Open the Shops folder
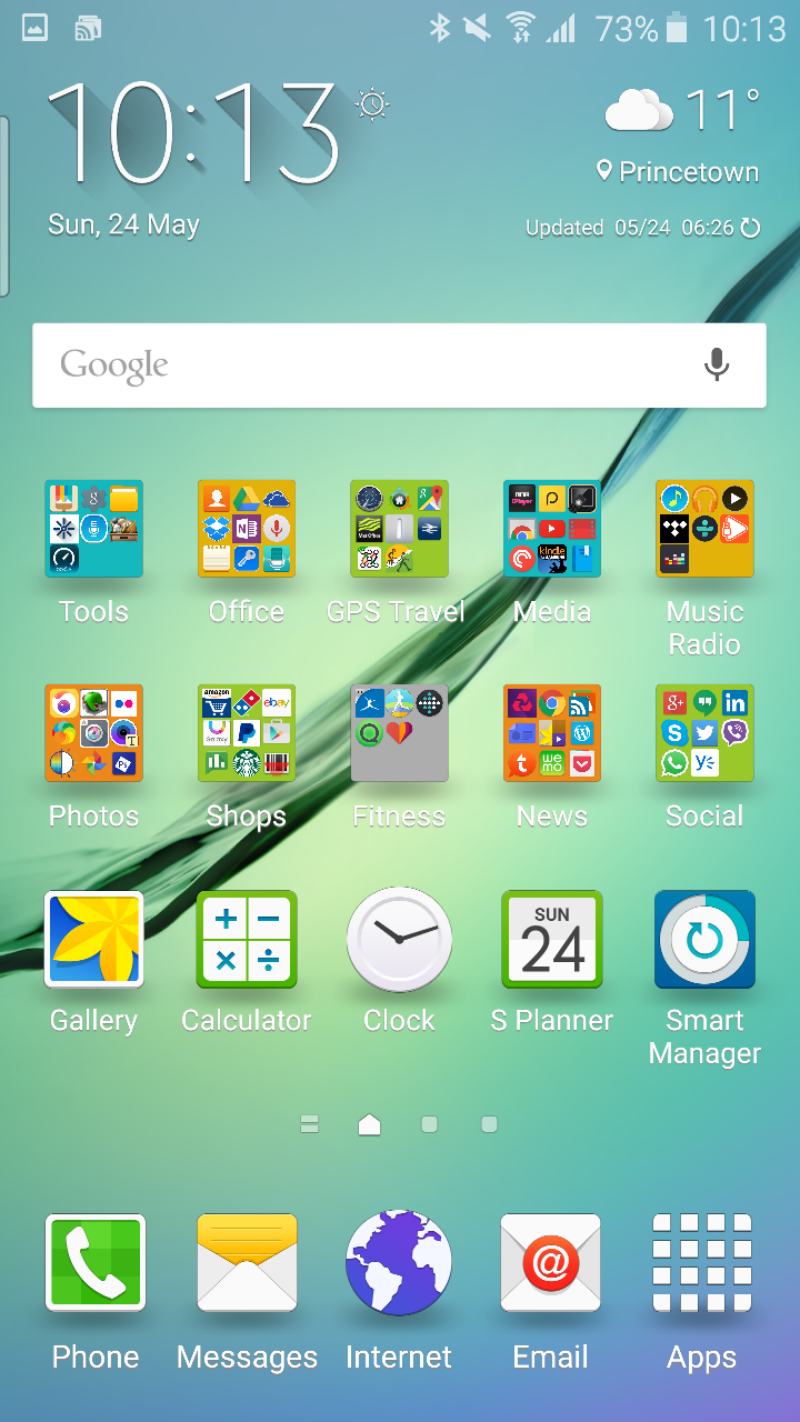 click(x=246, y=733)
